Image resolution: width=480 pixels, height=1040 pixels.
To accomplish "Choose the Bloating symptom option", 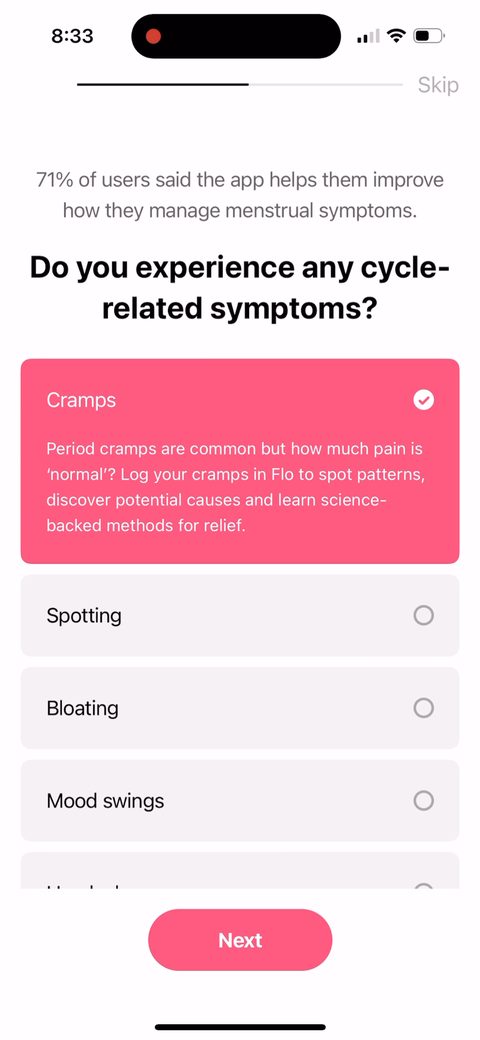I will pyautogui.click(x=240, y=708).
